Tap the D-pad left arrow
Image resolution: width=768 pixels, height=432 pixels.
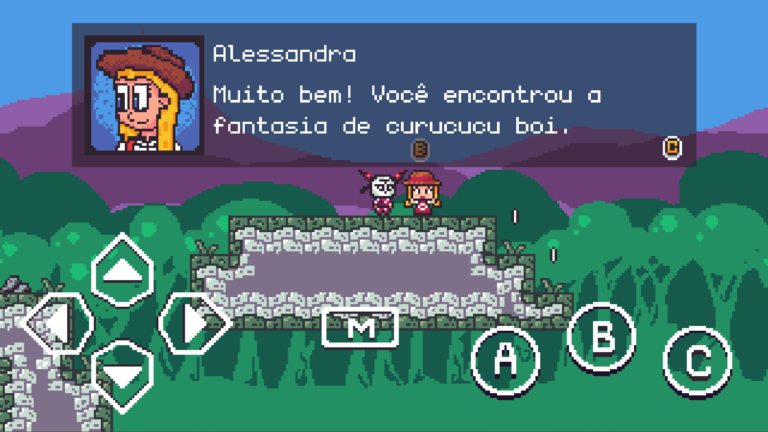(x=57, y=323)
